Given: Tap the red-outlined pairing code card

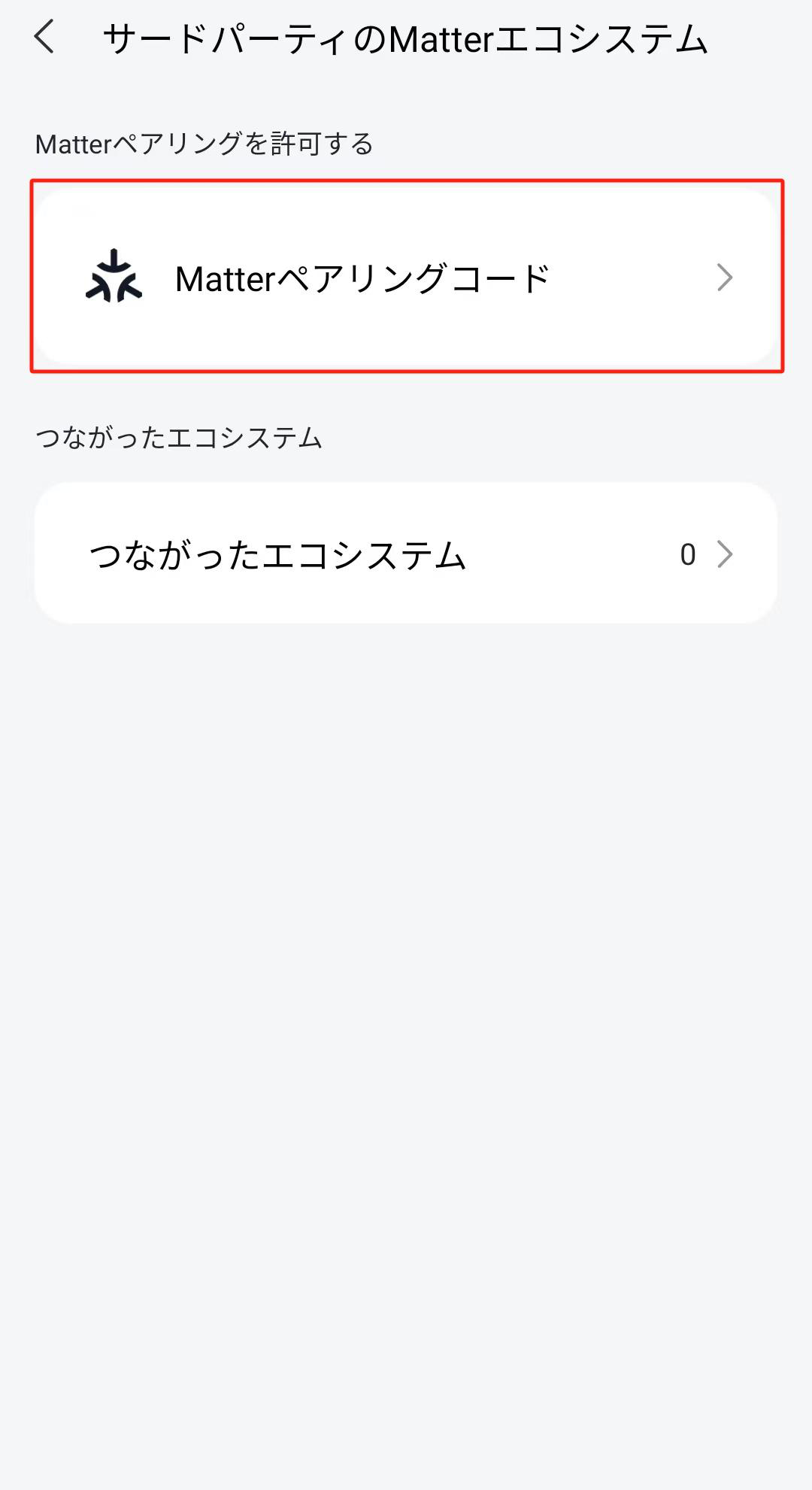Looking at the screenshot, I should click(x=406, y=278).
